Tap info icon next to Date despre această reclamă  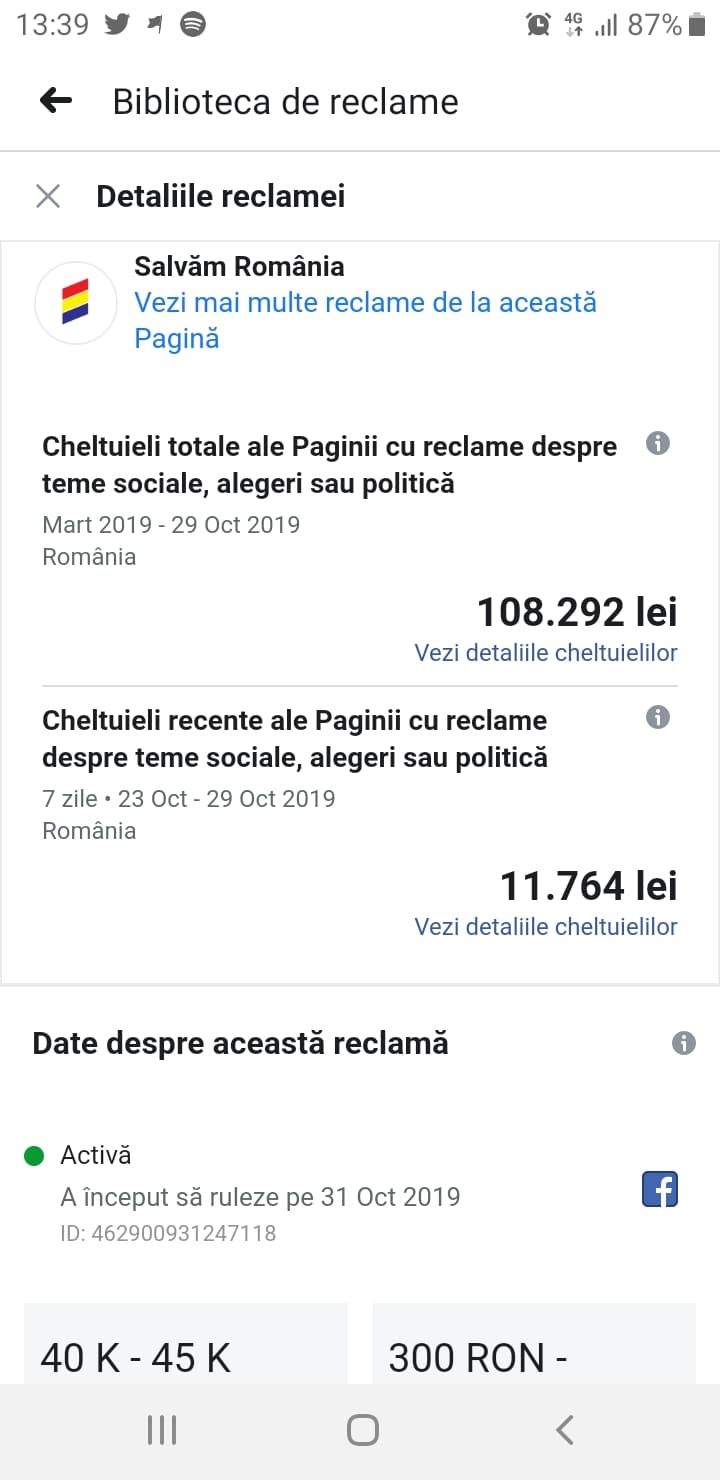point(684,1043)
